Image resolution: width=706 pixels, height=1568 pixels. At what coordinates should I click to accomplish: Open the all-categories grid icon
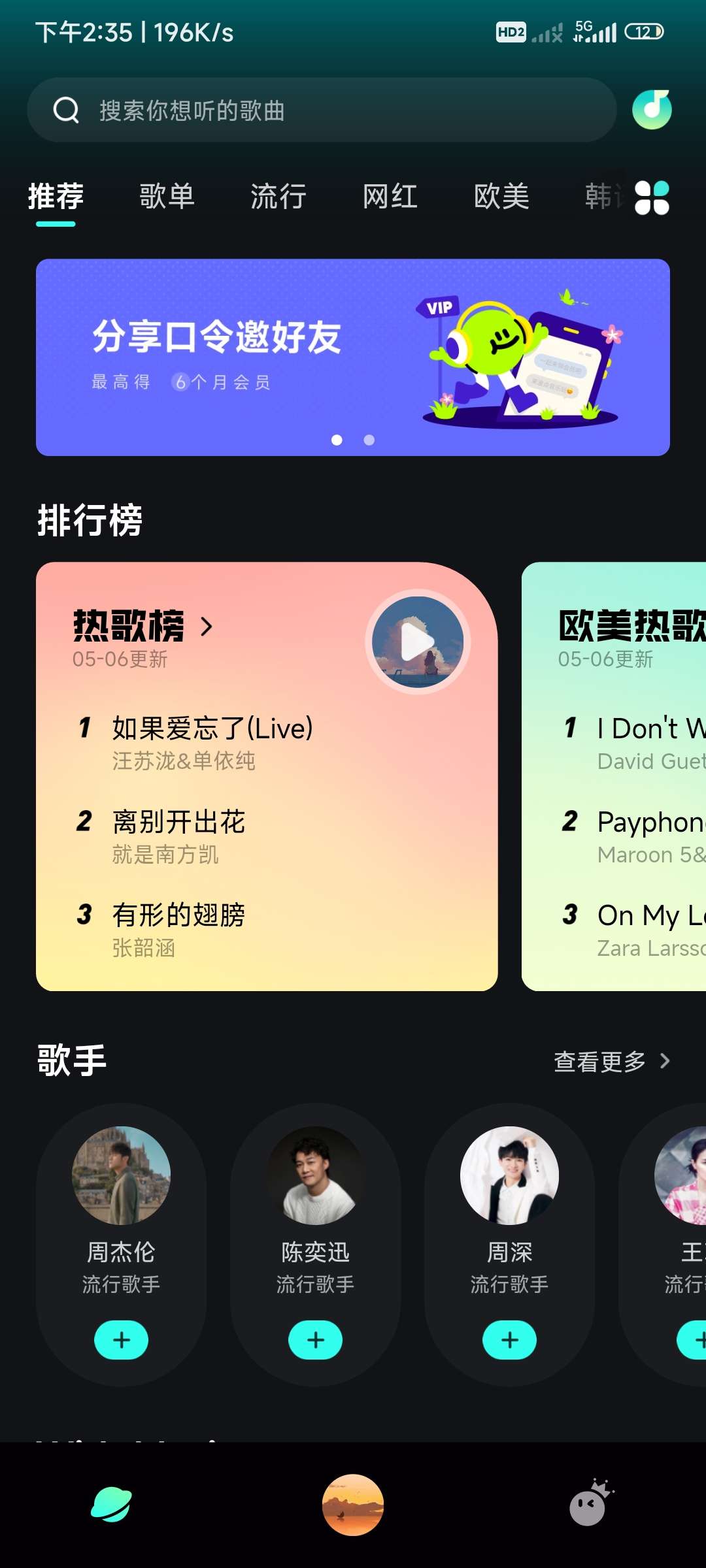(x=652, y=197)
